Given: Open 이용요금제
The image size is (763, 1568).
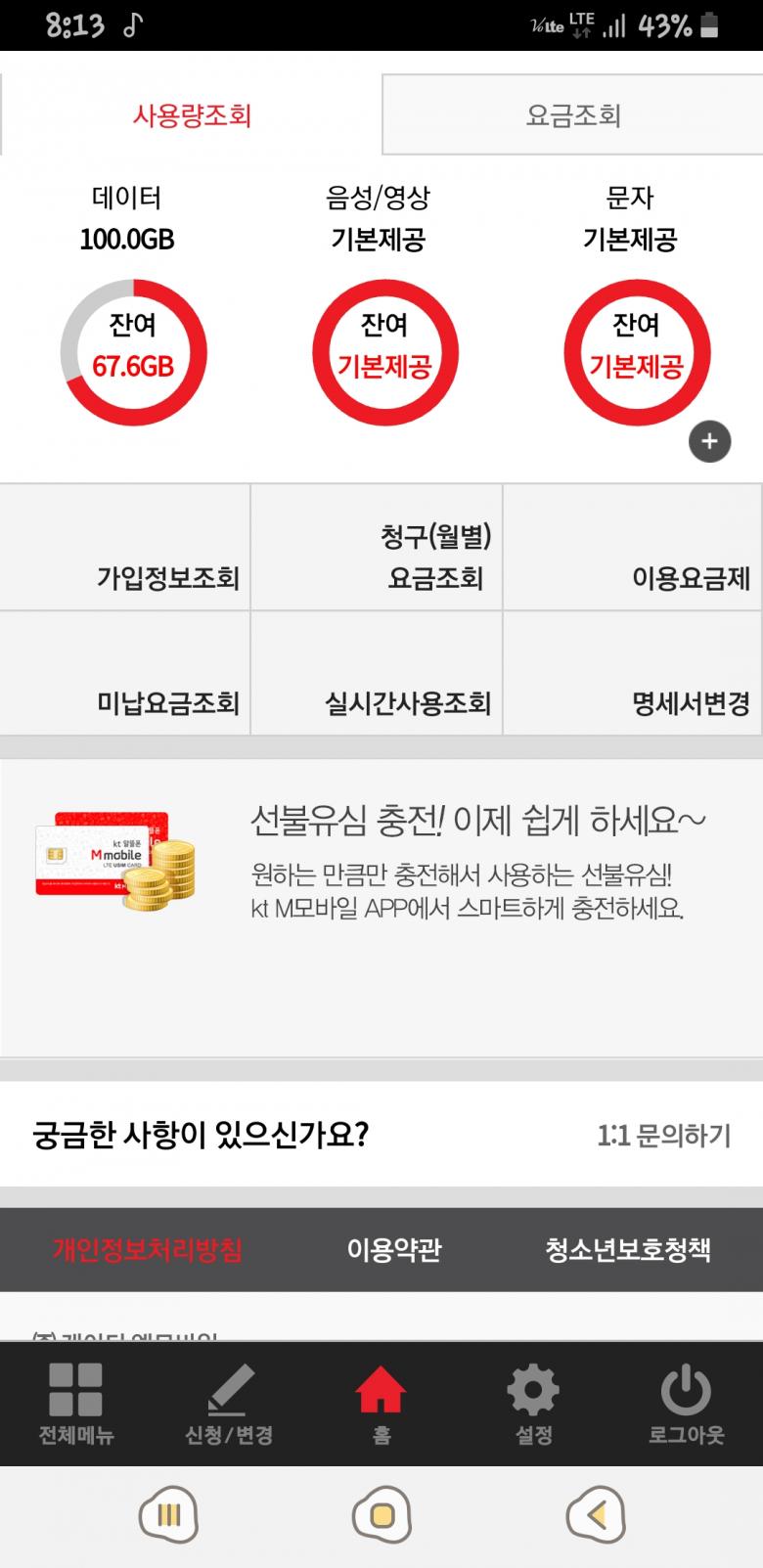Looking at the screenshot, I should click(x=633, y=548).
